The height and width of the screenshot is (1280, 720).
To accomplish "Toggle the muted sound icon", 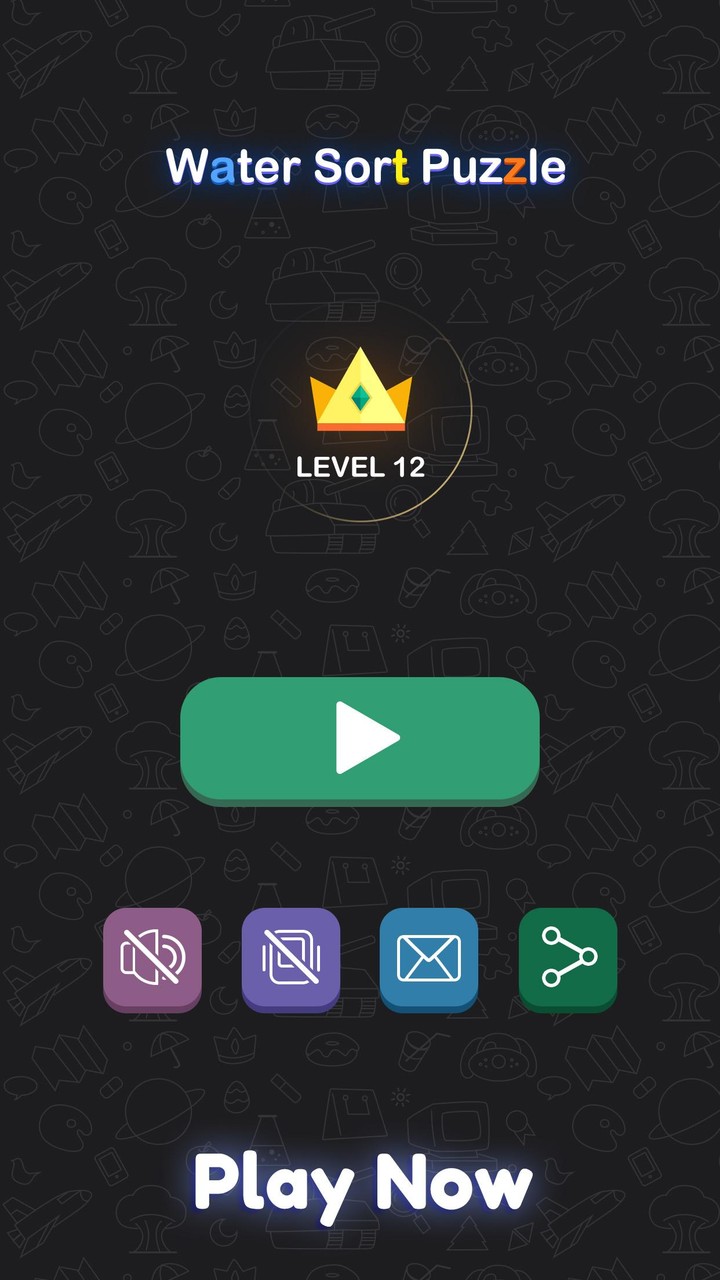I will pos(152,958).
